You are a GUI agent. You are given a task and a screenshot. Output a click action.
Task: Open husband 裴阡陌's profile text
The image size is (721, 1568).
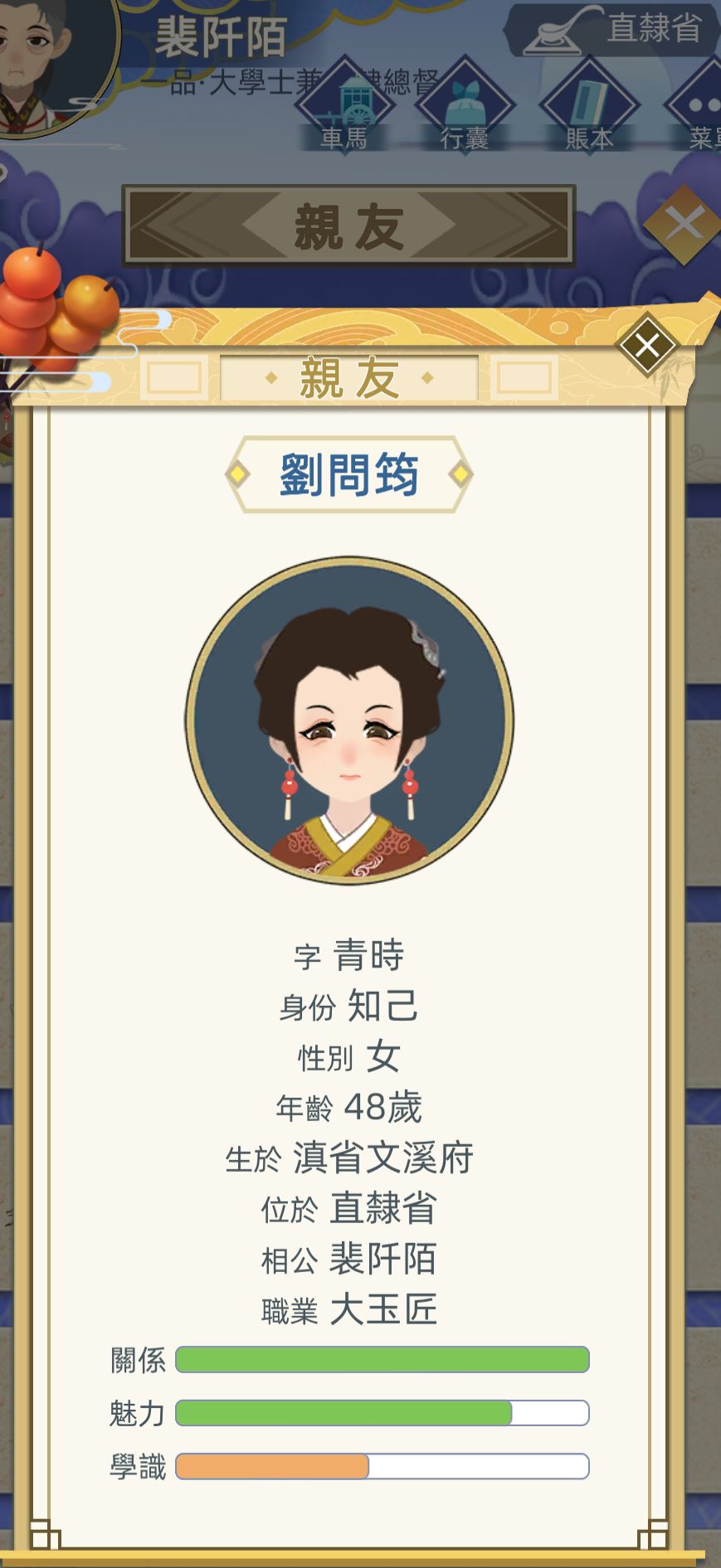click(387, 1257)
